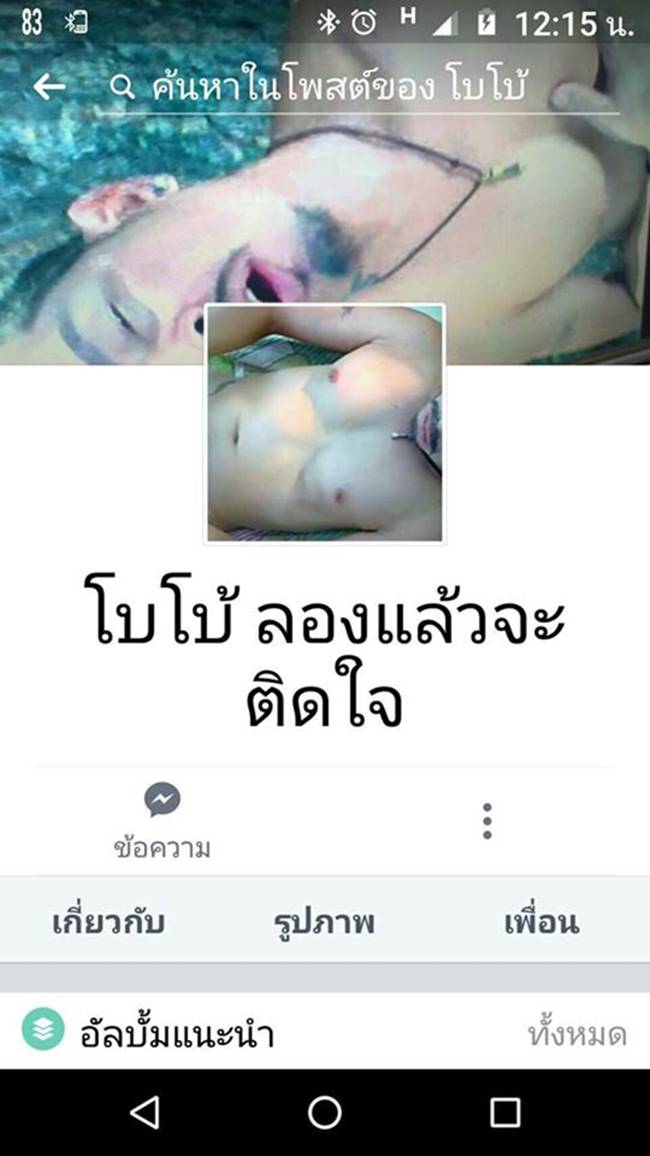
Task: Open recent apps from navigation bar
Action: coord(505,1112)
